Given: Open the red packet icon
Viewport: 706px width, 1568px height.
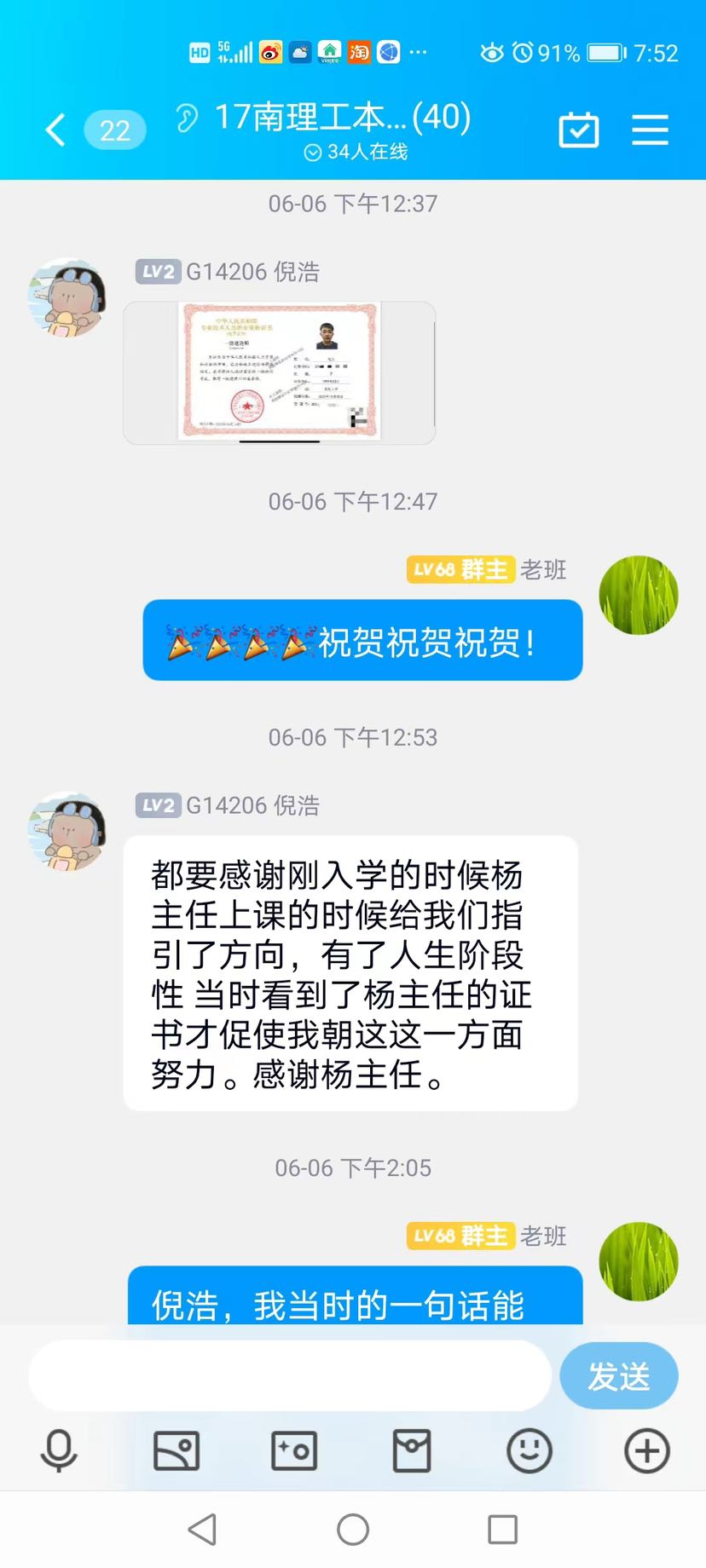Looking at the screenshot, I should [411, 1450].
